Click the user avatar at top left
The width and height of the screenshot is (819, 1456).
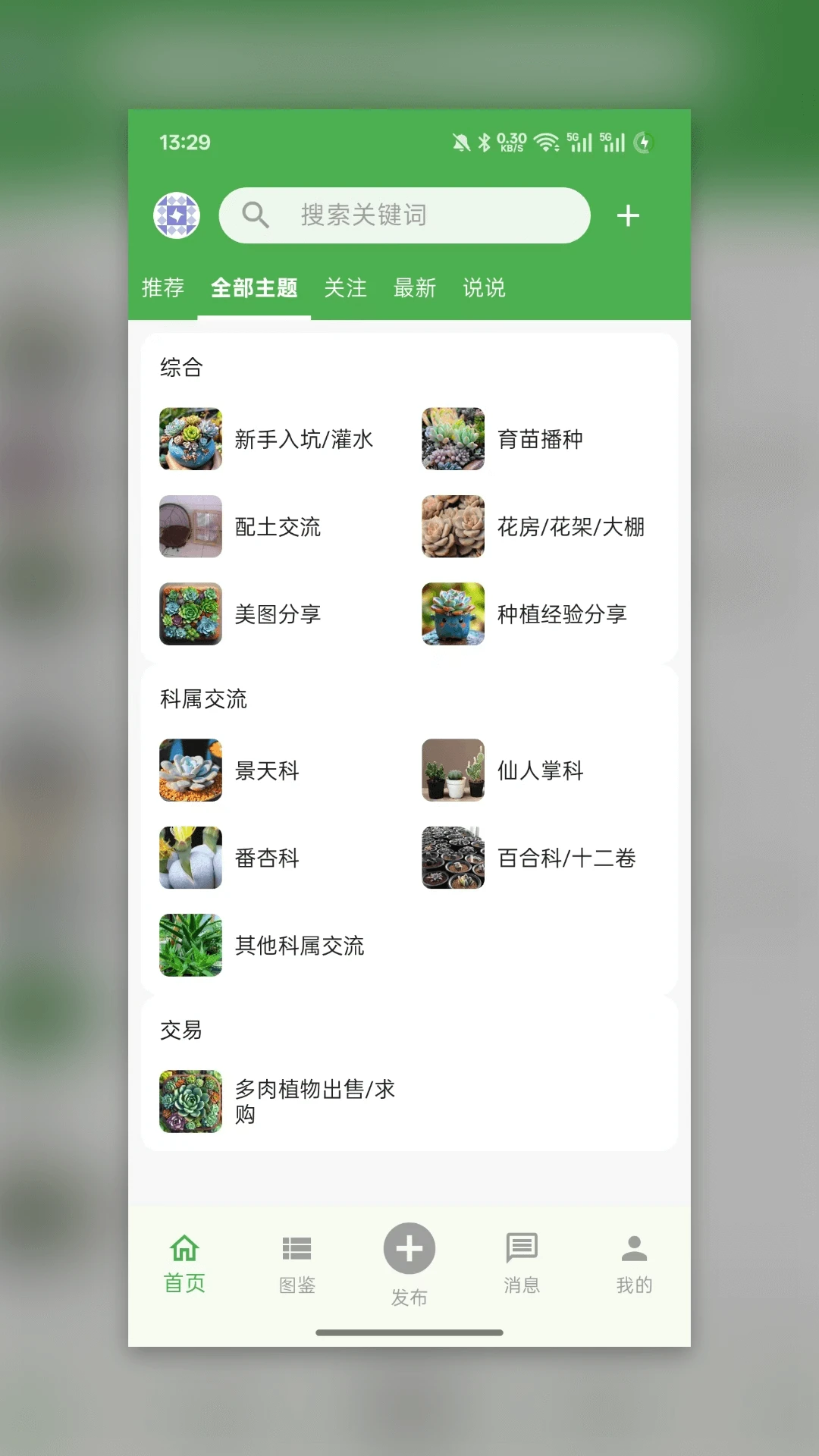177,215
